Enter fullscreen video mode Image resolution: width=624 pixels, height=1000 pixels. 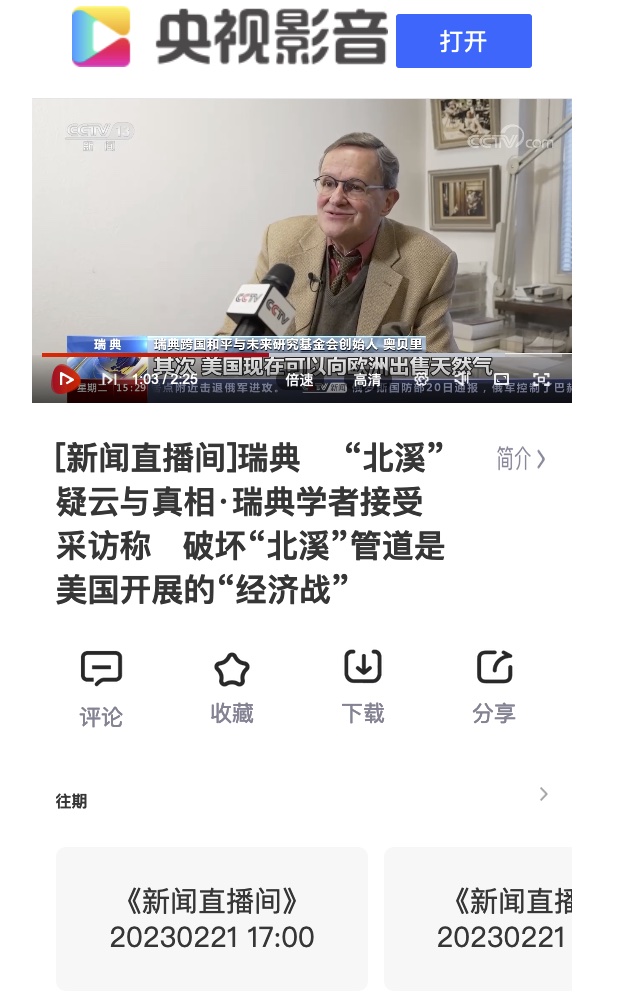click(x=541, y=380)
